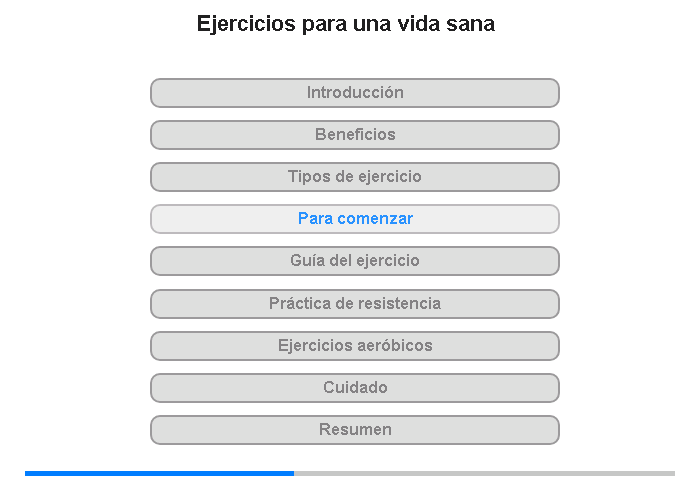
Task: Go to the Resumen section
Action: coord(355,430)
